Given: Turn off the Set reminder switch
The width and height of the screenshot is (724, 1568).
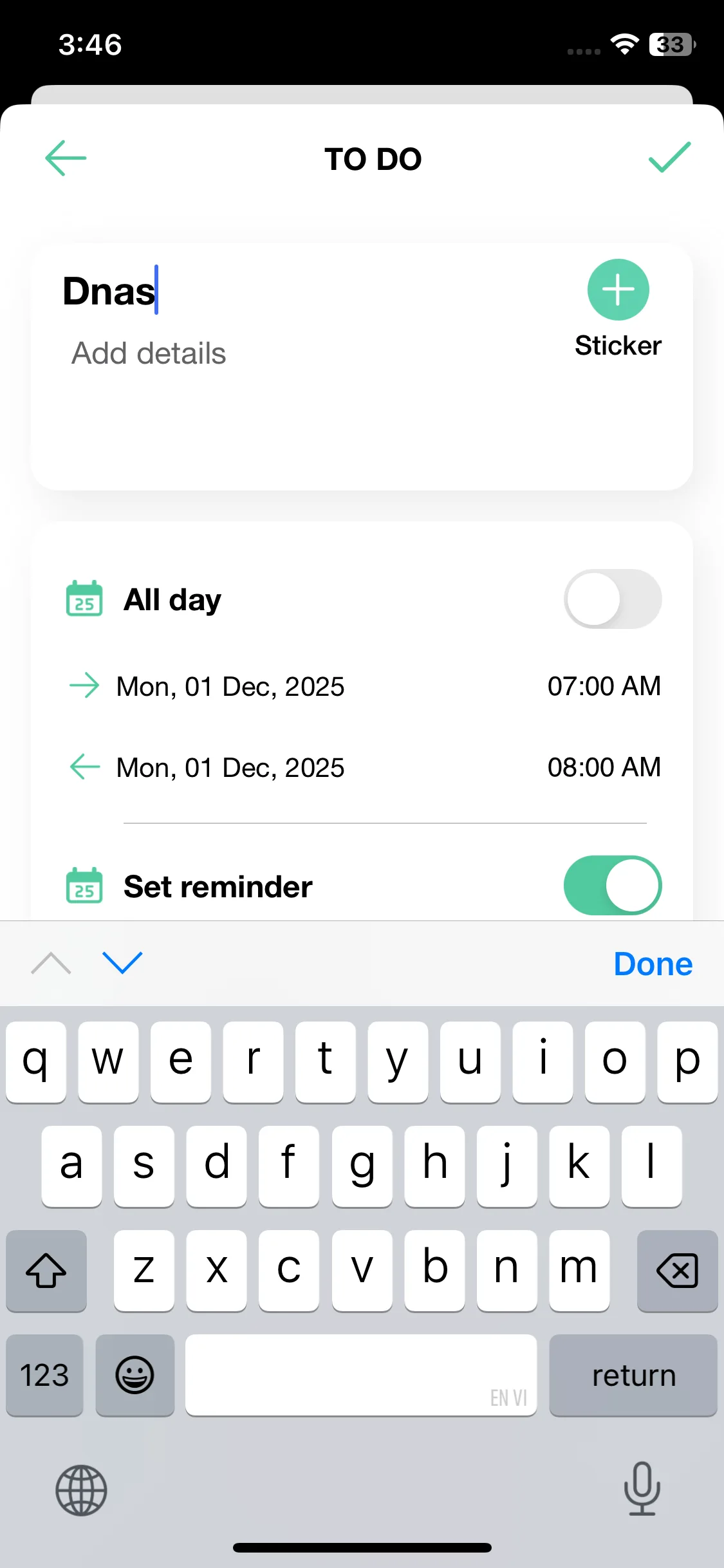Looking at the screenshot, I should click(x=612, y=885).
